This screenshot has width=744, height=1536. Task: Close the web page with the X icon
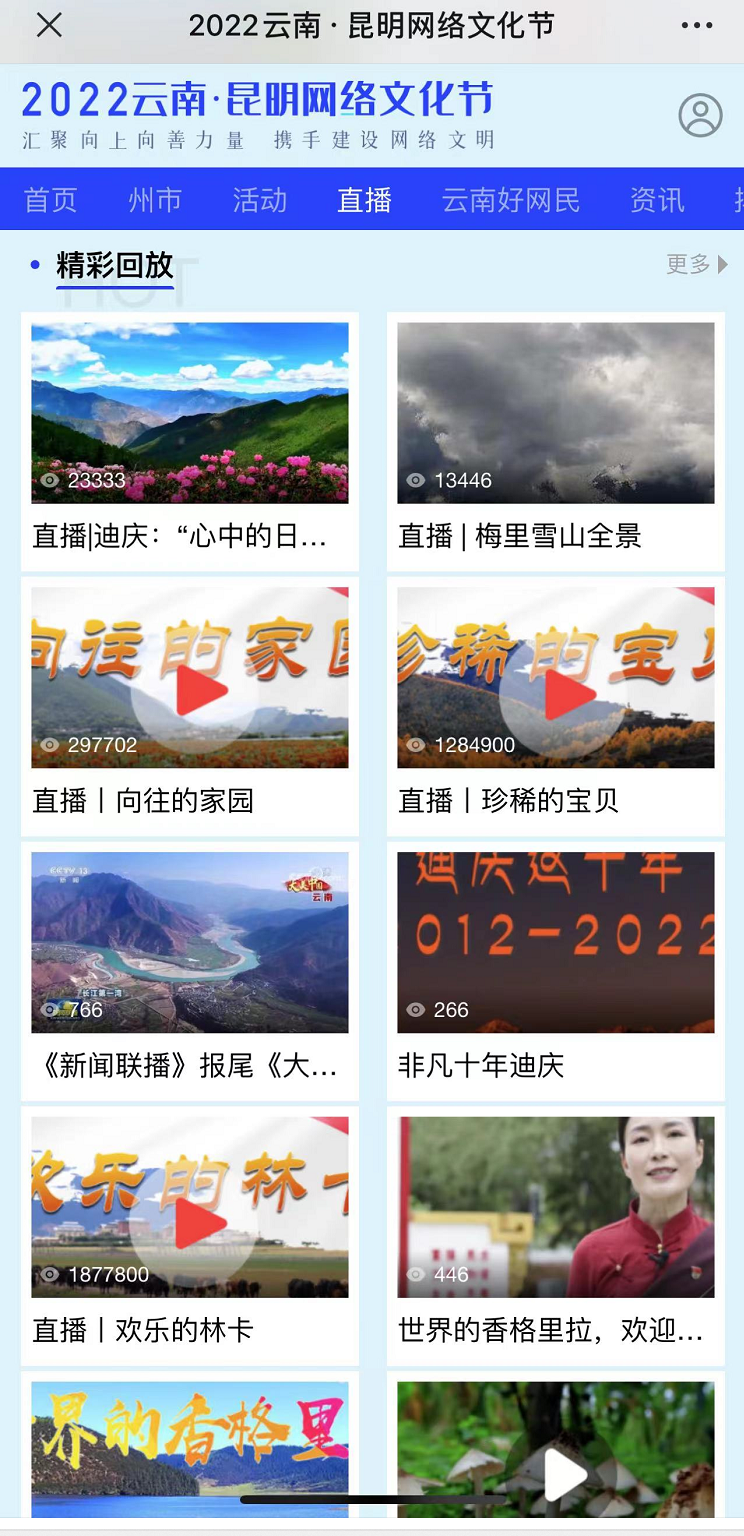[x=49, y=26]
